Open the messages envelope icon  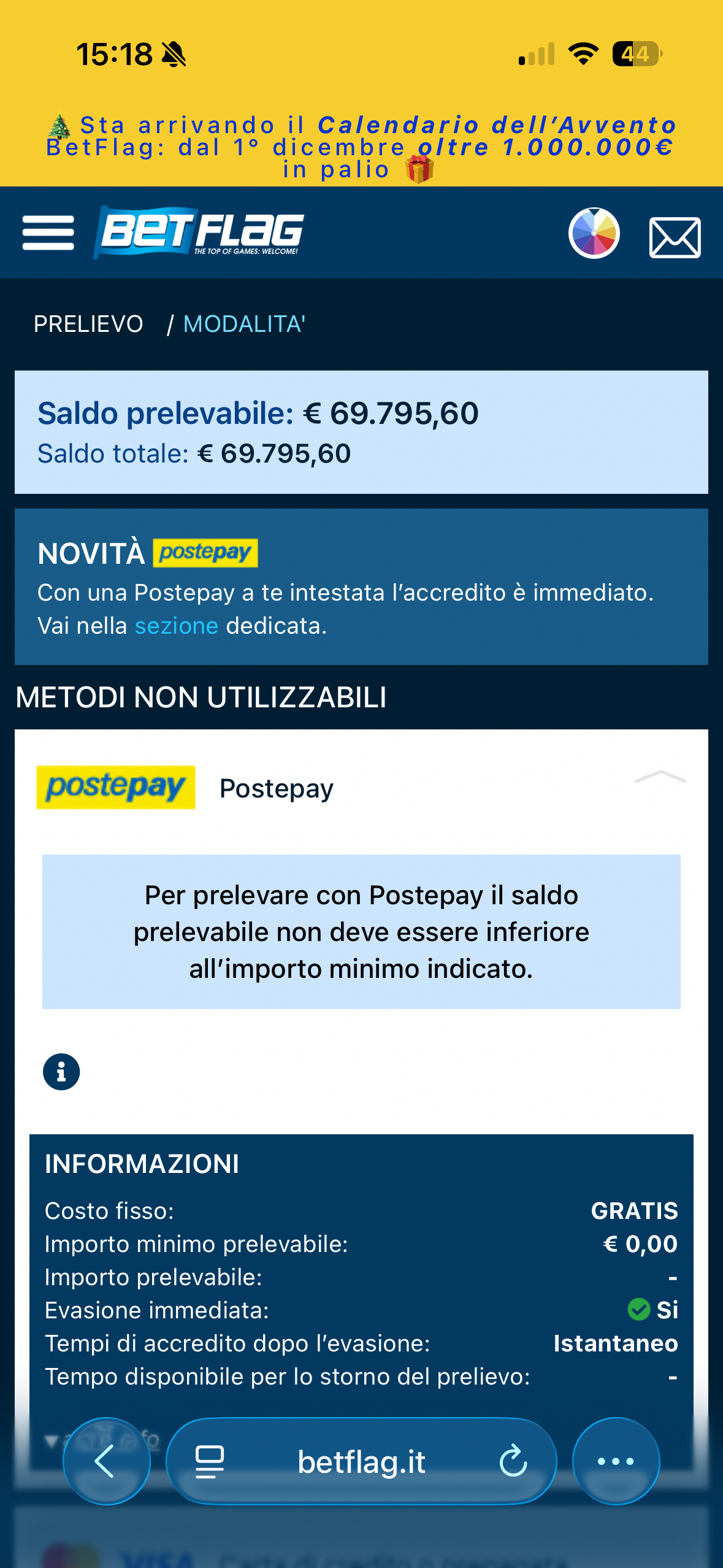(675, 237)
